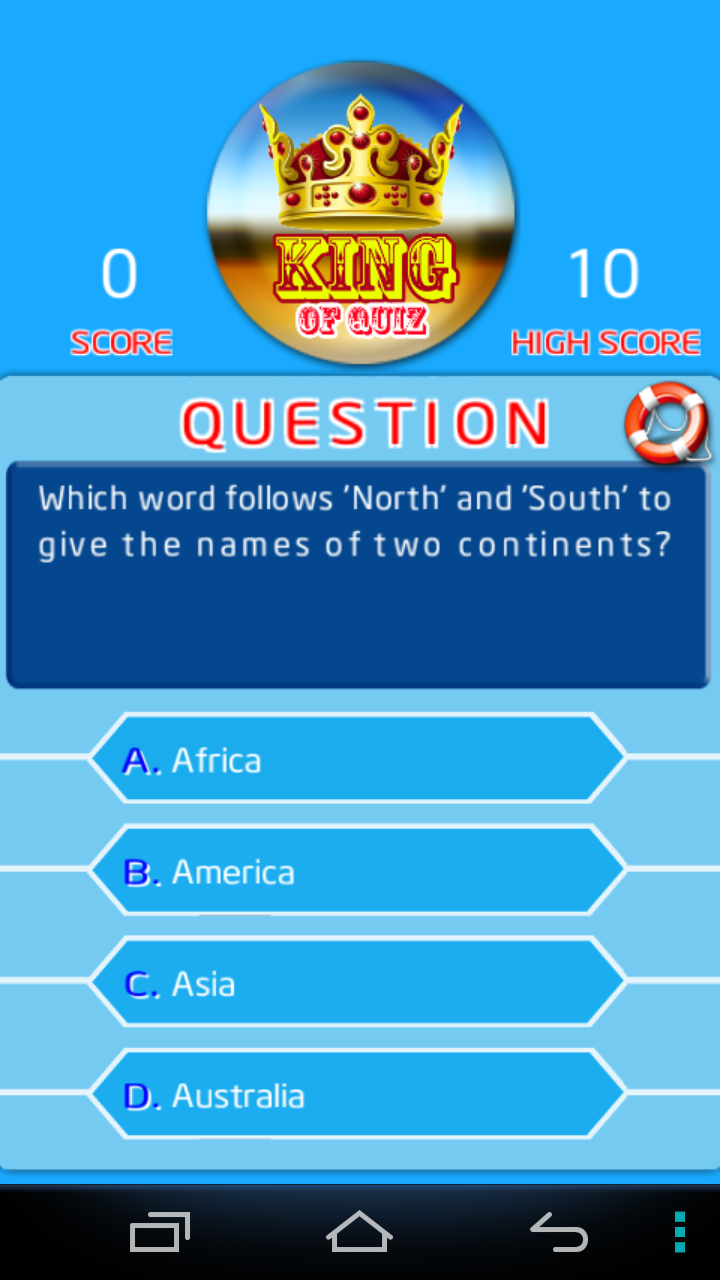Pick answer C. Asia
The width and height of the screenshot is (720, 1280).
tap(357, 983)
